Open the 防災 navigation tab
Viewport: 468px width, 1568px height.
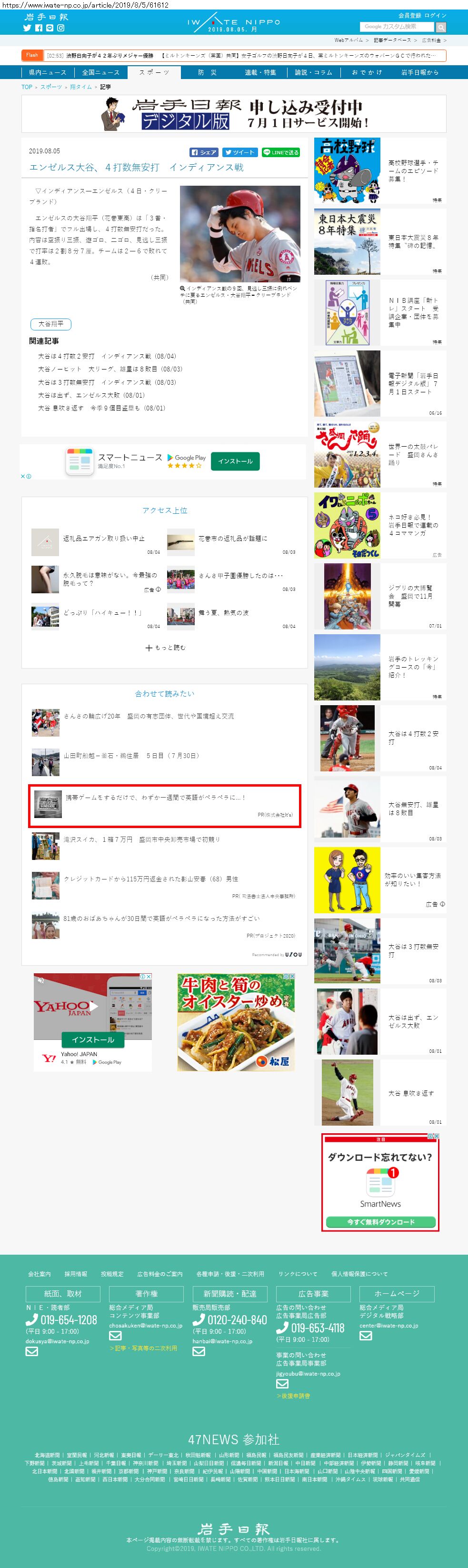(208, 72)
